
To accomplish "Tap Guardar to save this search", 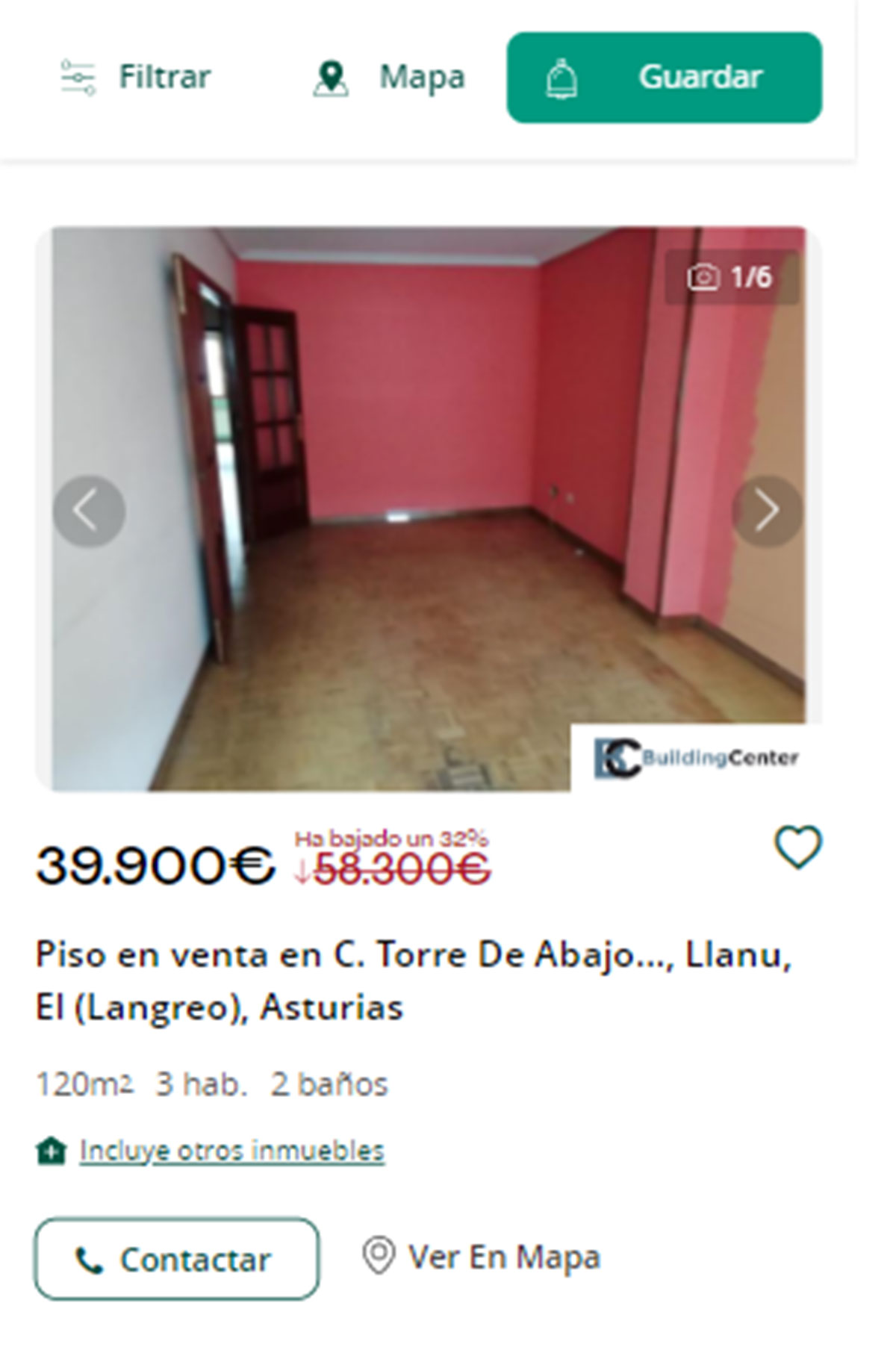I will point(664,78).
